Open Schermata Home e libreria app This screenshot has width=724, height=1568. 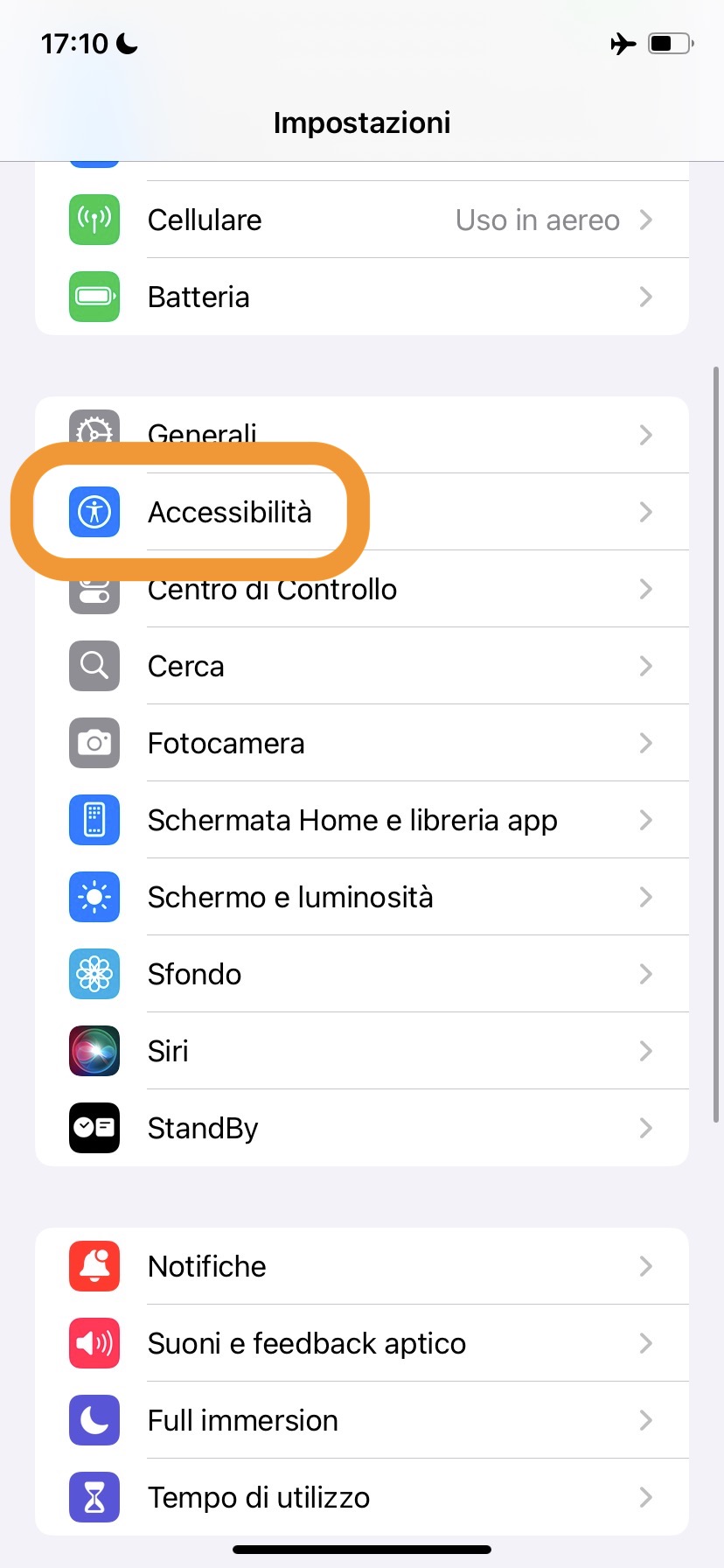pyautogui.click(x=362, y=820)
